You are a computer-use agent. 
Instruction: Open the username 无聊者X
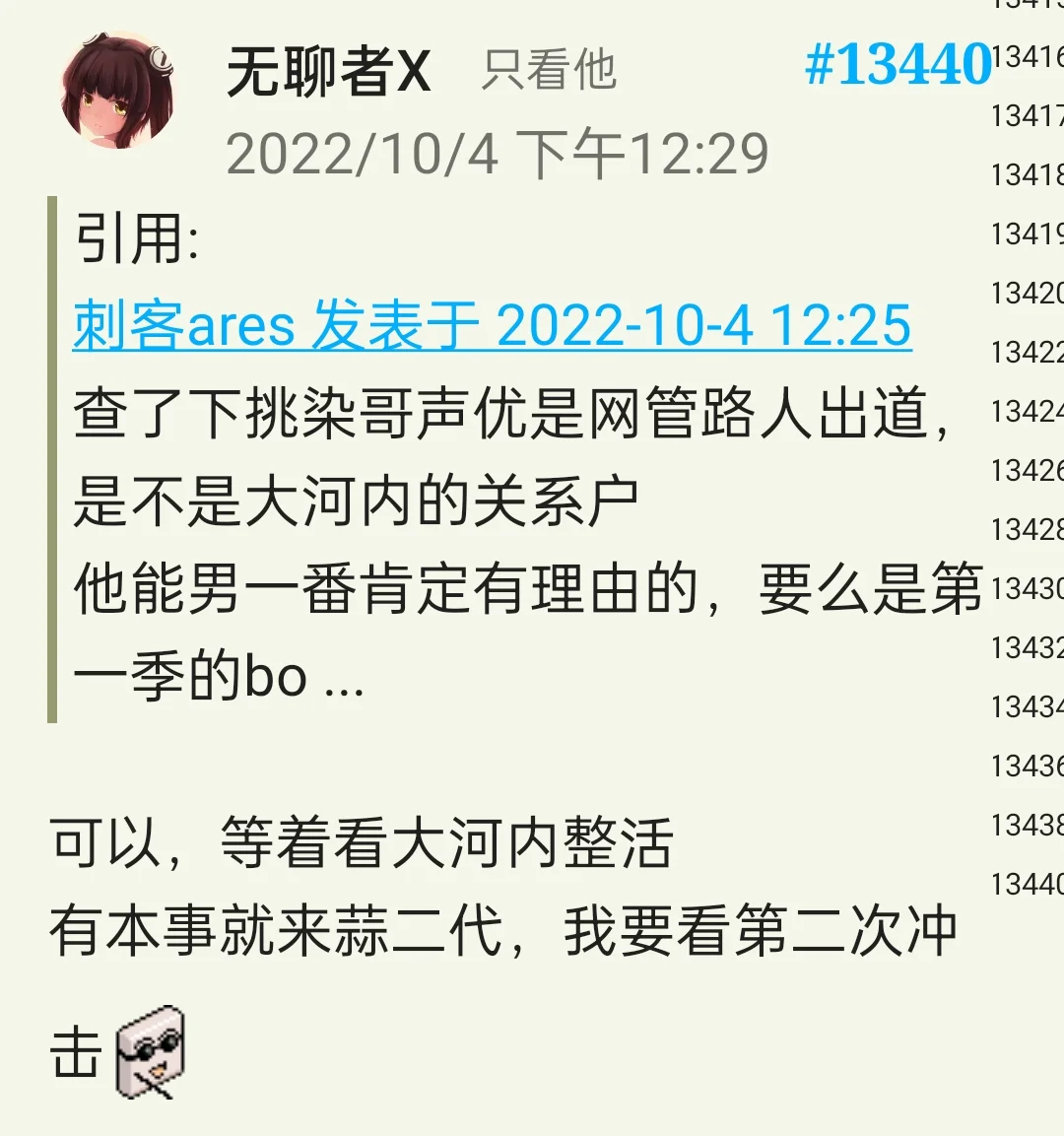[x=329, y=72]
